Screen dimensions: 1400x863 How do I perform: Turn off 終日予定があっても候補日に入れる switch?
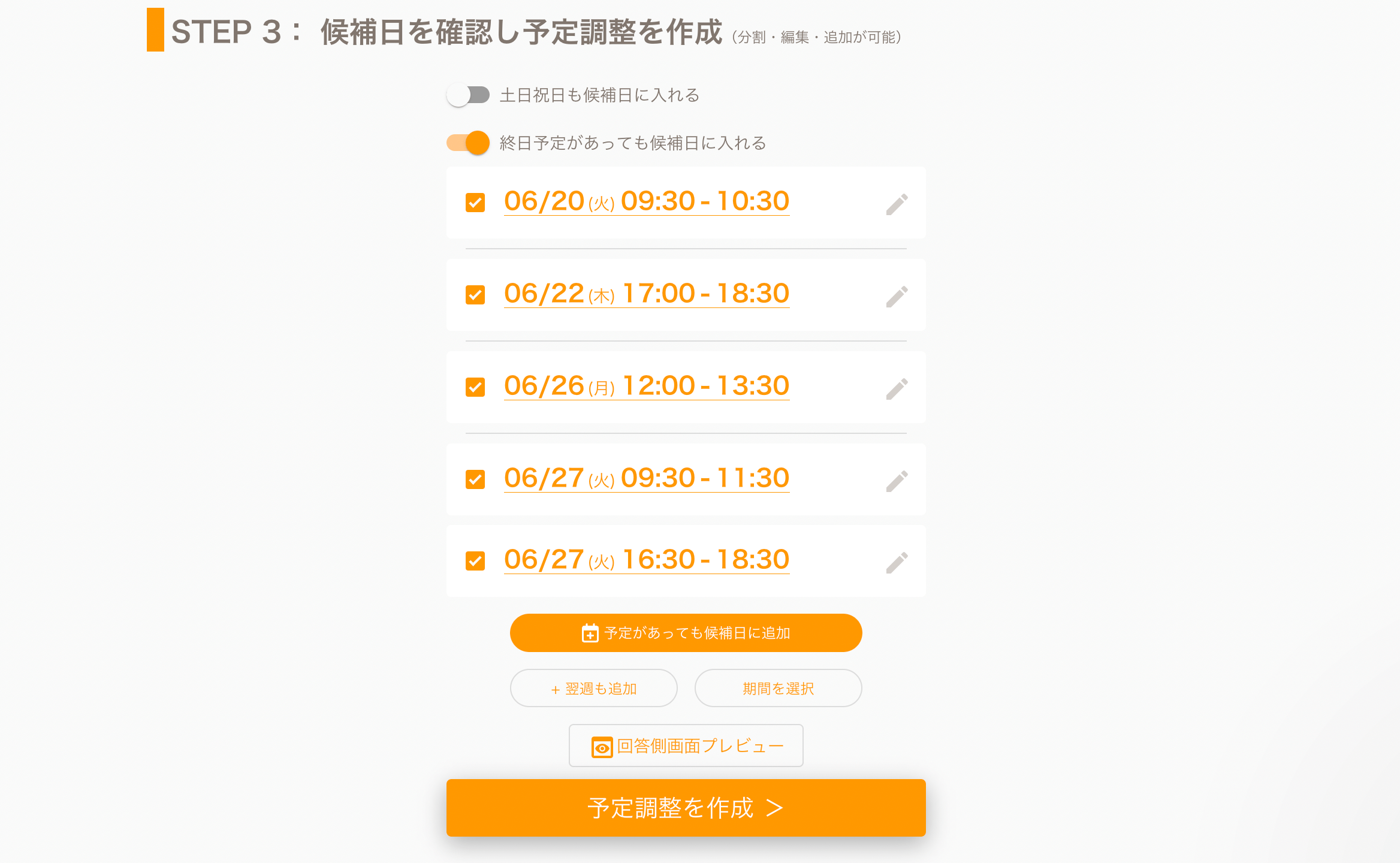click(468, 143)
